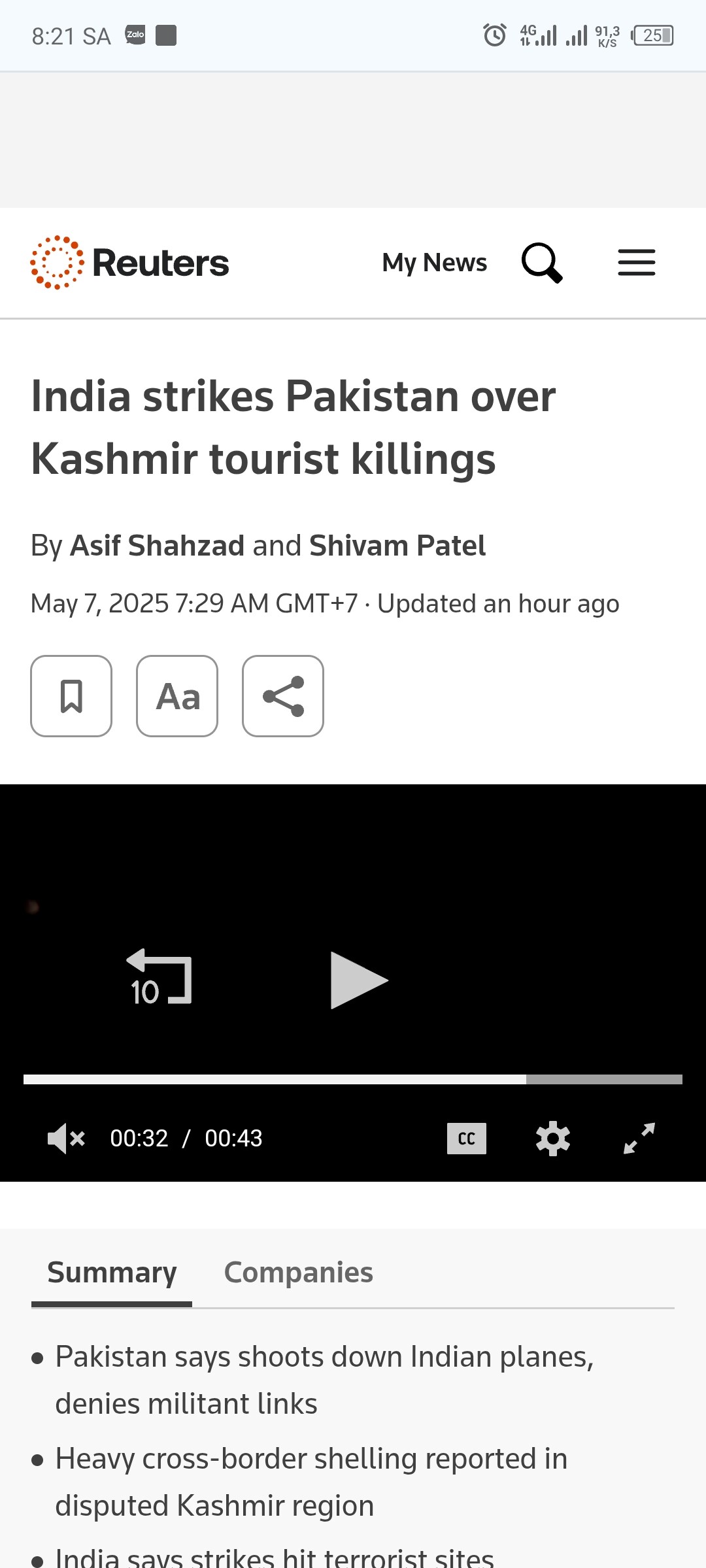Toggle closed captions
This screenshot has width=706, height=1568.
[x=466, y=1139]
